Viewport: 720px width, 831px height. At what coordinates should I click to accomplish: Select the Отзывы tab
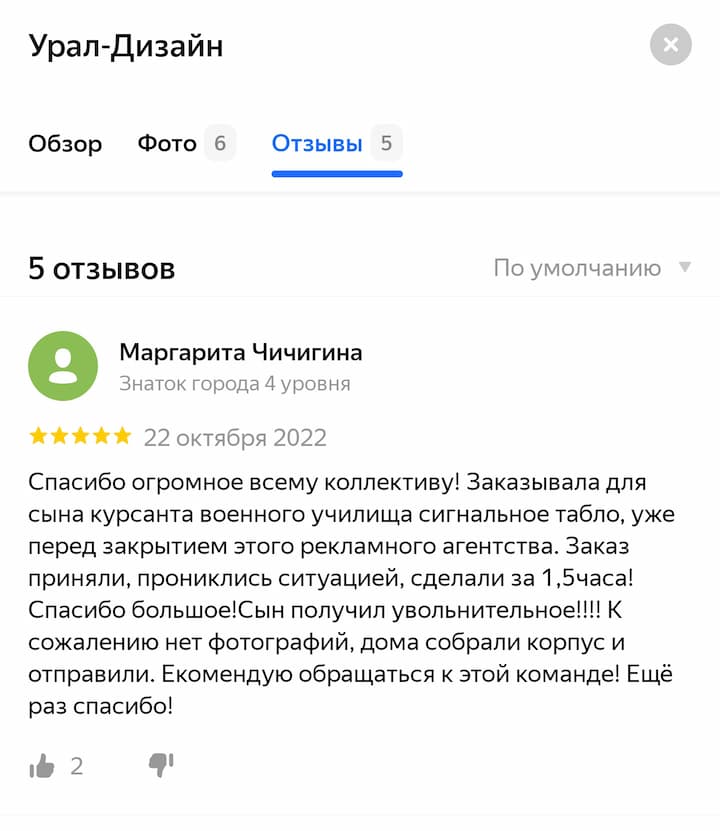coord(317,144)
